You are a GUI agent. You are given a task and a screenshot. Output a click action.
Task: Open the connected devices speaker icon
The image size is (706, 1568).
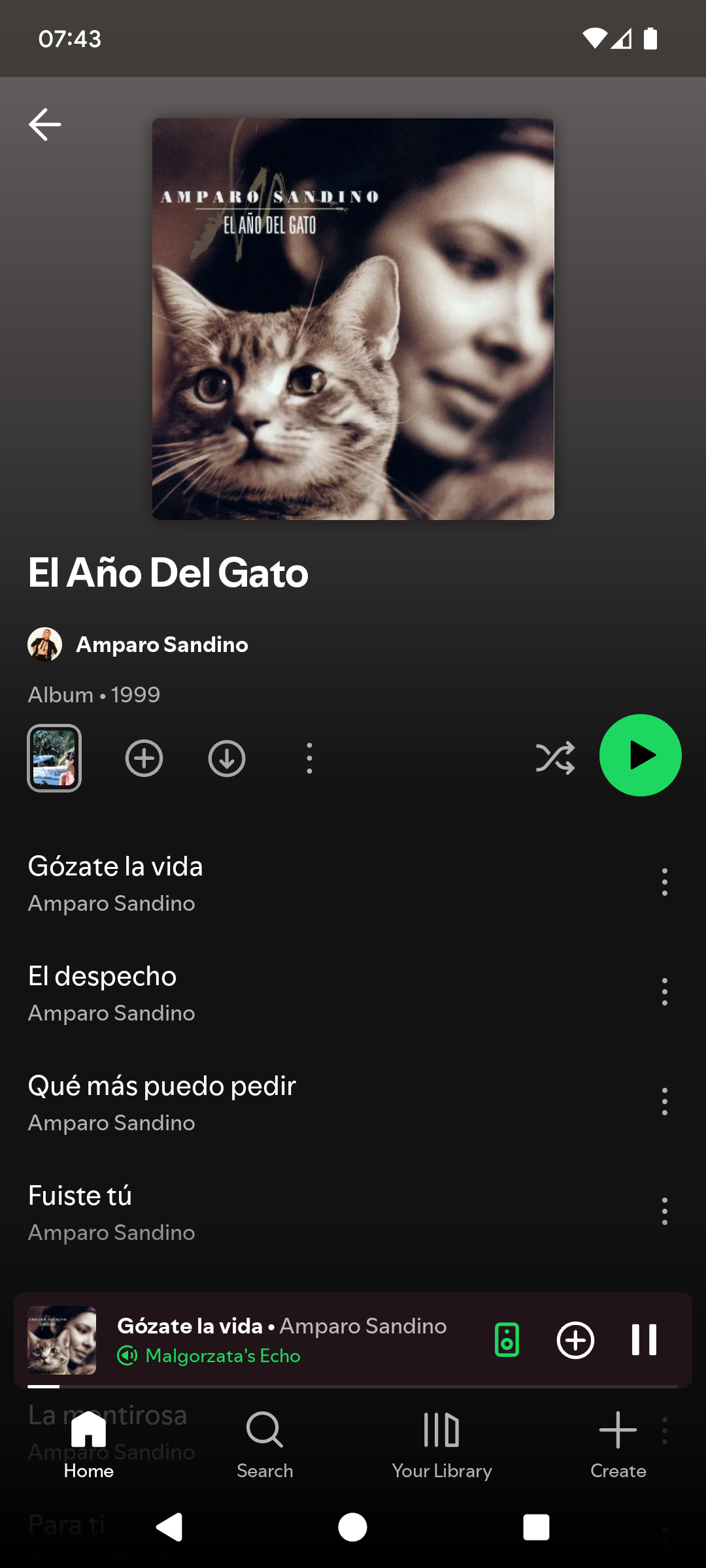(x=507, y=1340)
